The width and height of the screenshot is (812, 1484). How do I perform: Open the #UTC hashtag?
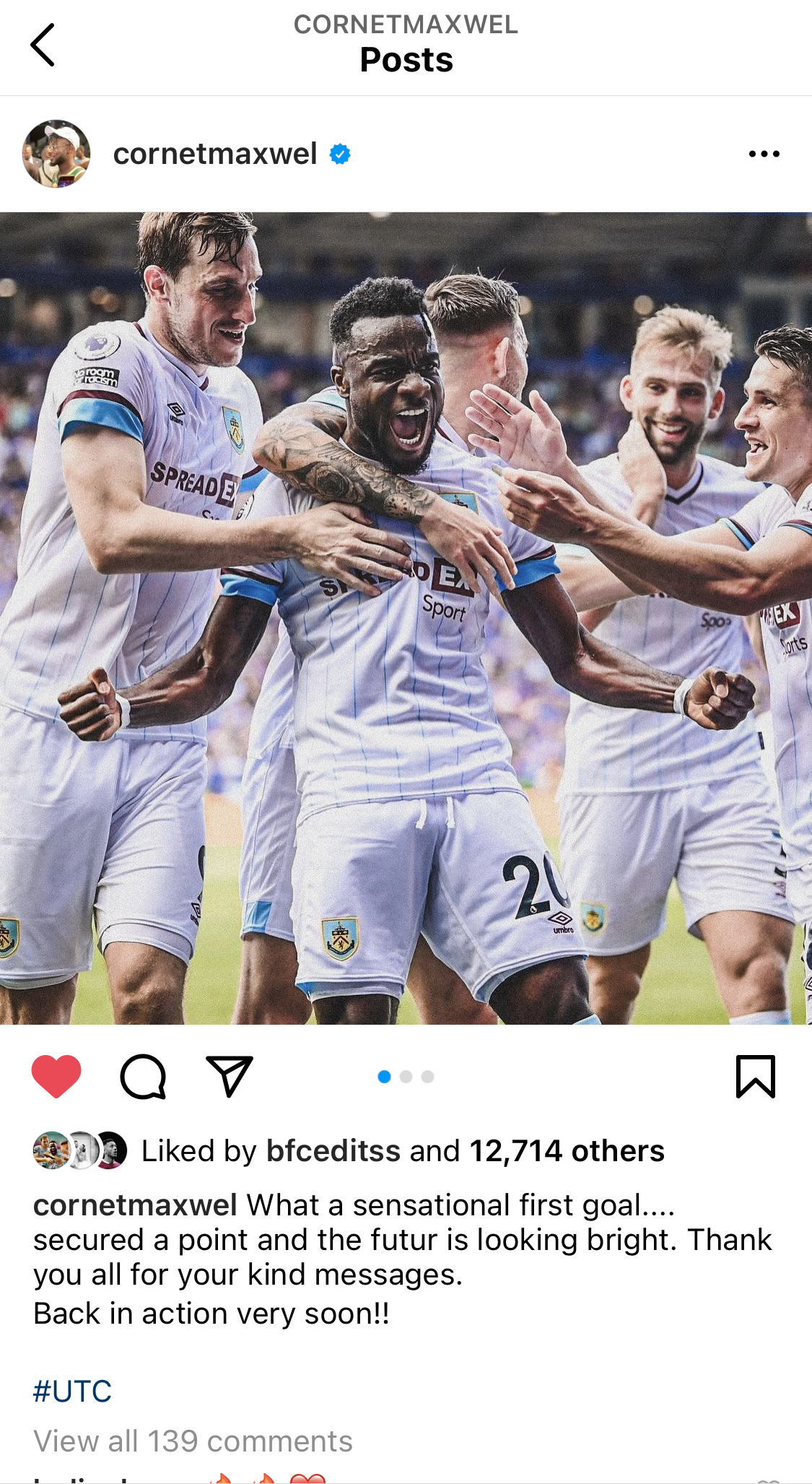[72, 1391]
